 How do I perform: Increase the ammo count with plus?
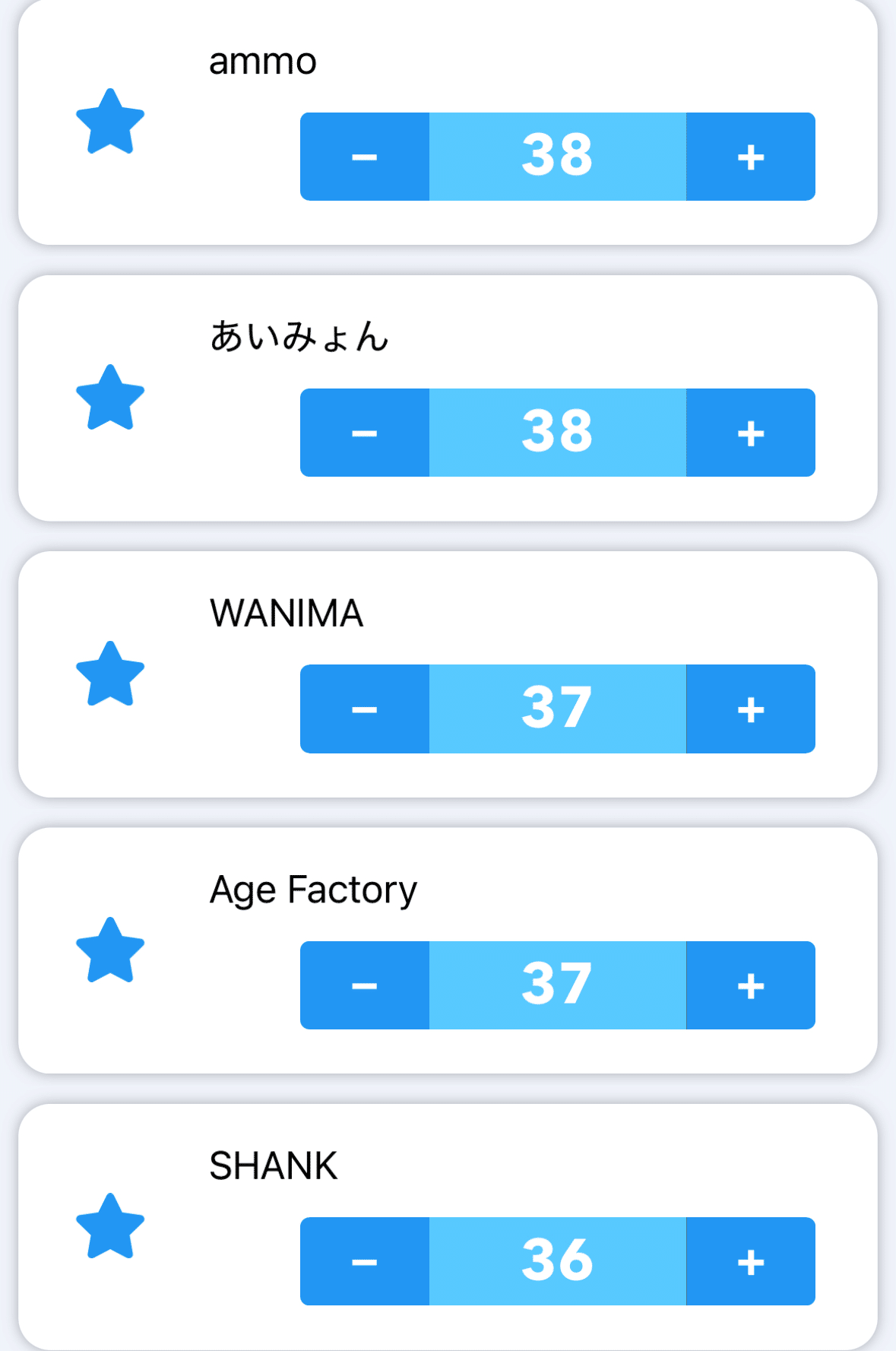[x=750, y=157]
